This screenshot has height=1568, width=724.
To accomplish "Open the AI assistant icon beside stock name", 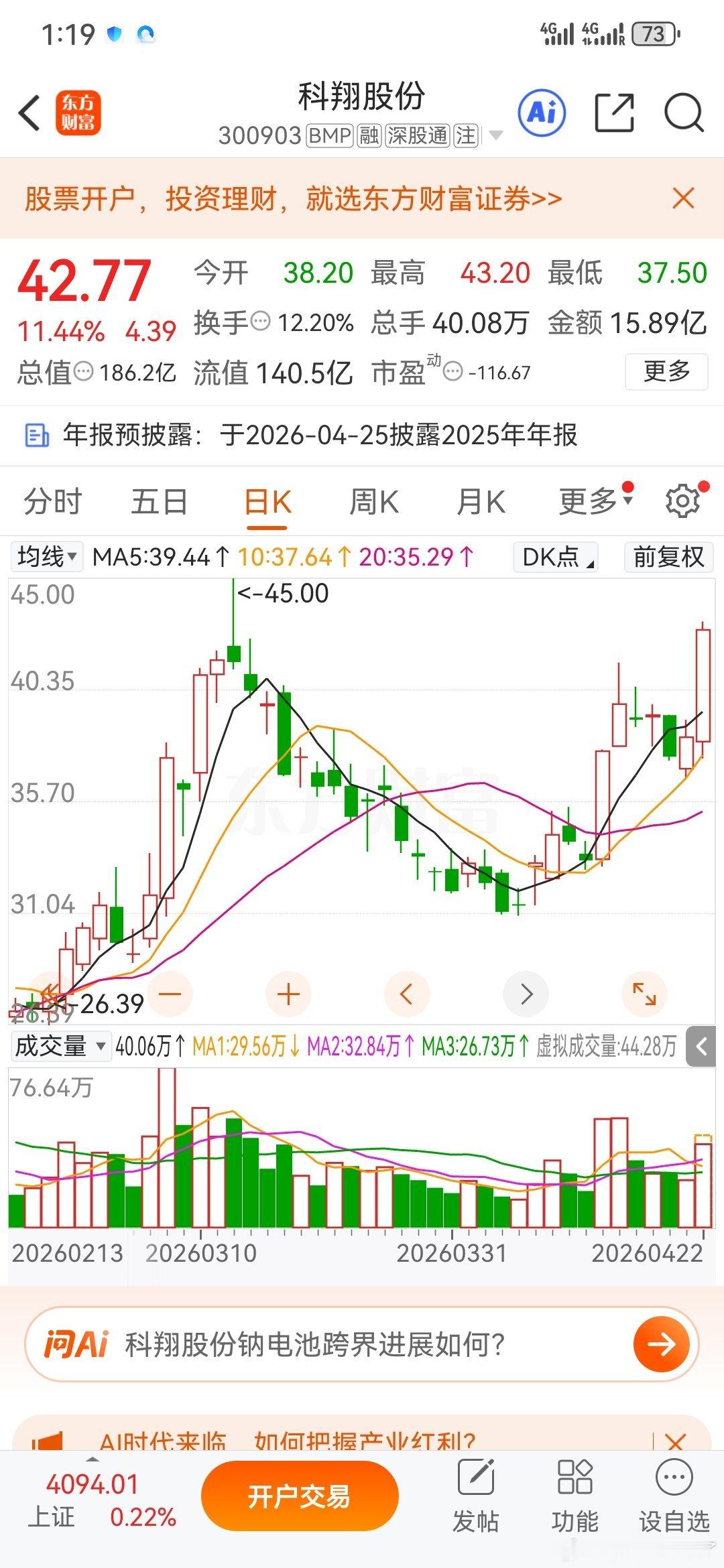I will tap(543, 113).
